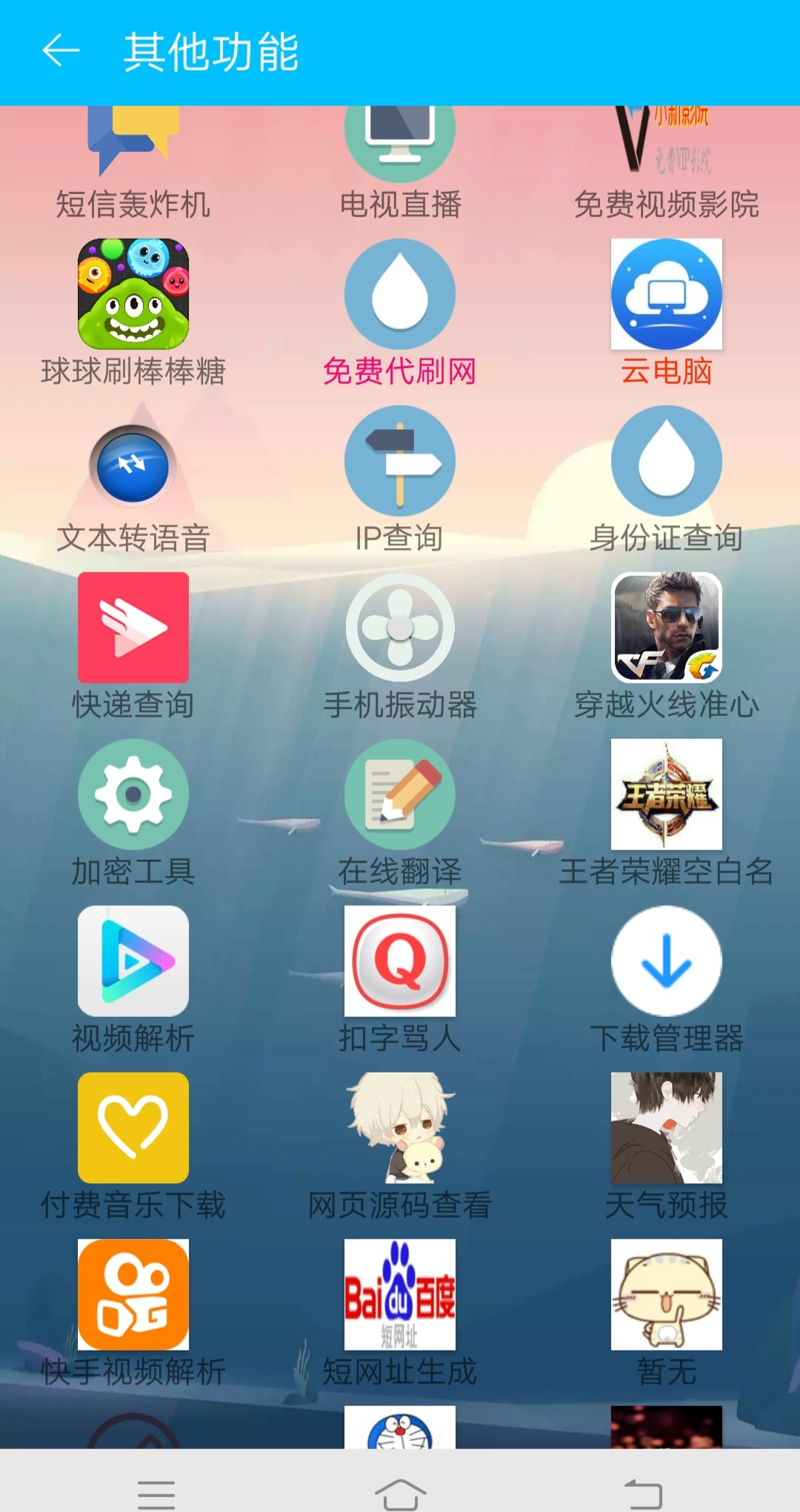
Task: Open 下载管理器
Action: tap(666, 961)
